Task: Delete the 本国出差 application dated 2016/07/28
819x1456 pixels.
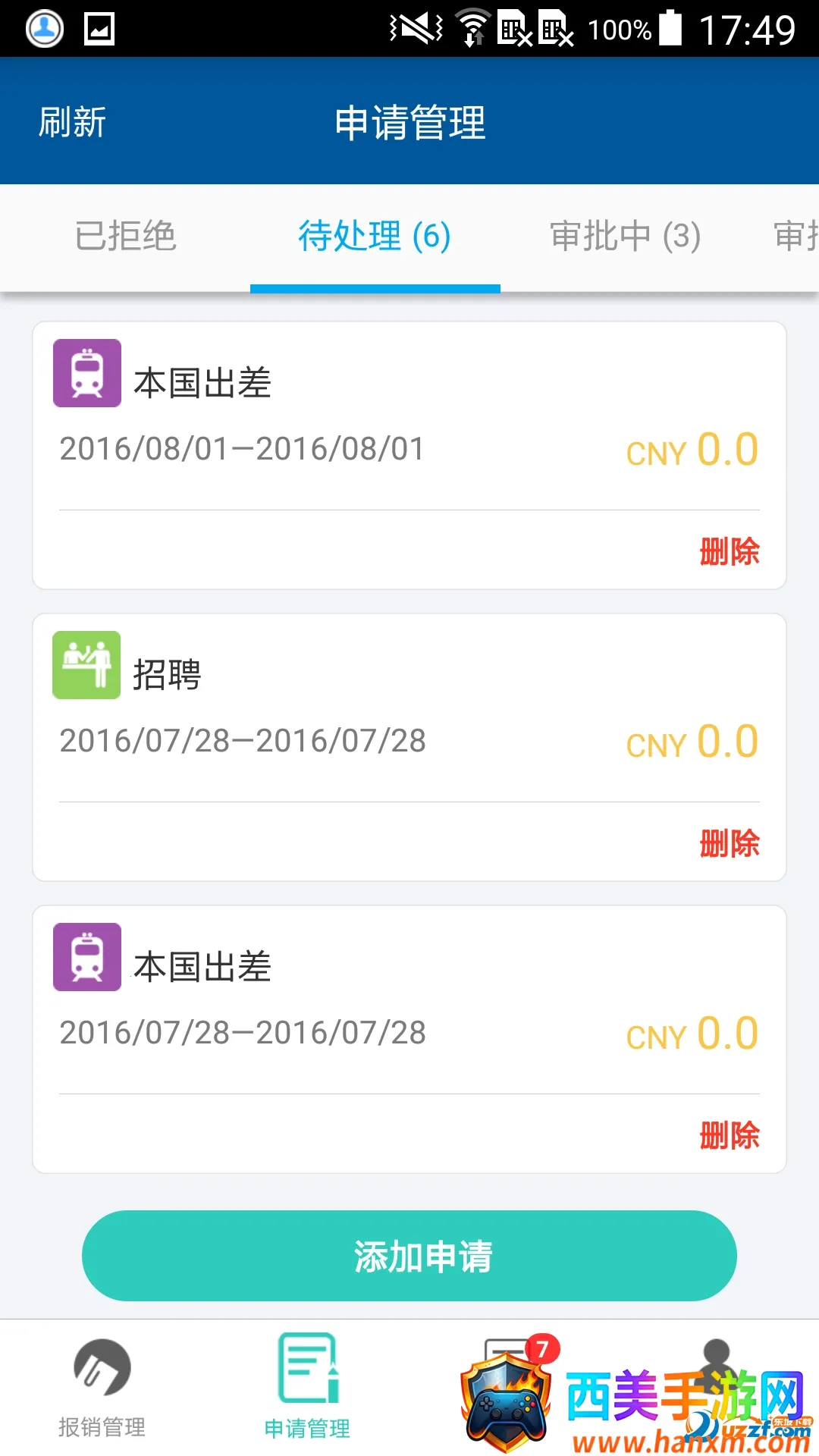Action: tap(729, 1135)
